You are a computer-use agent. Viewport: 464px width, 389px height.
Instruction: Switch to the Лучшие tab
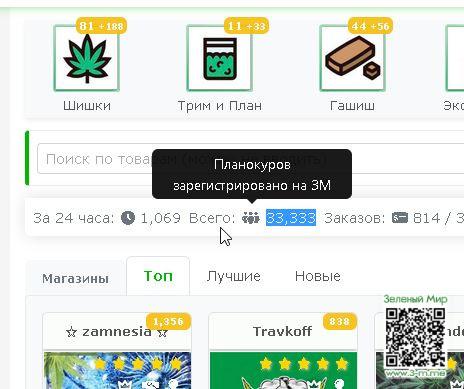[233, 276]
